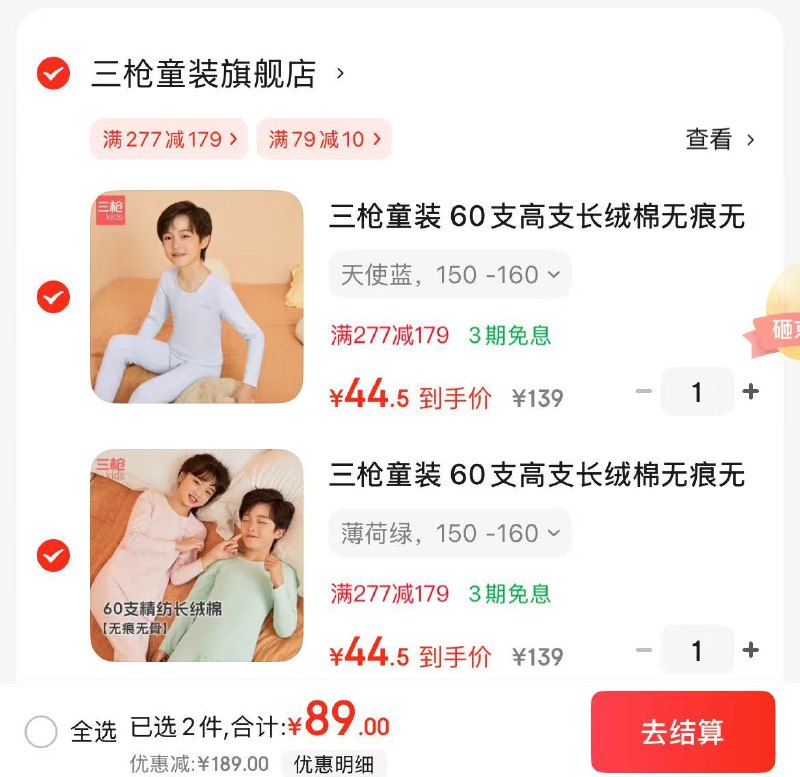Increase quantity of the 薄荷绿 item

click(751, 651)
